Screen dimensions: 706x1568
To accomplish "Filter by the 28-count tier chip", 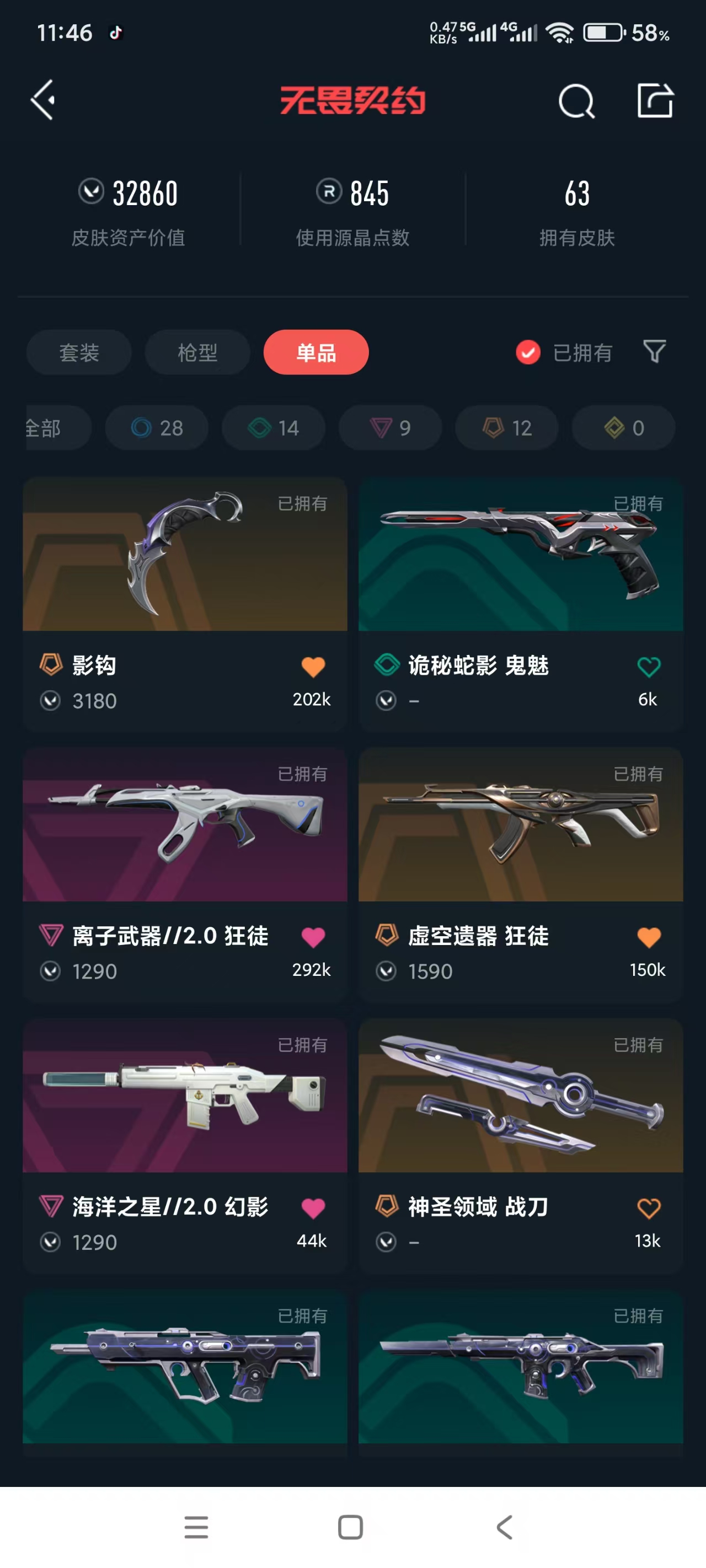I will (157, 428).
